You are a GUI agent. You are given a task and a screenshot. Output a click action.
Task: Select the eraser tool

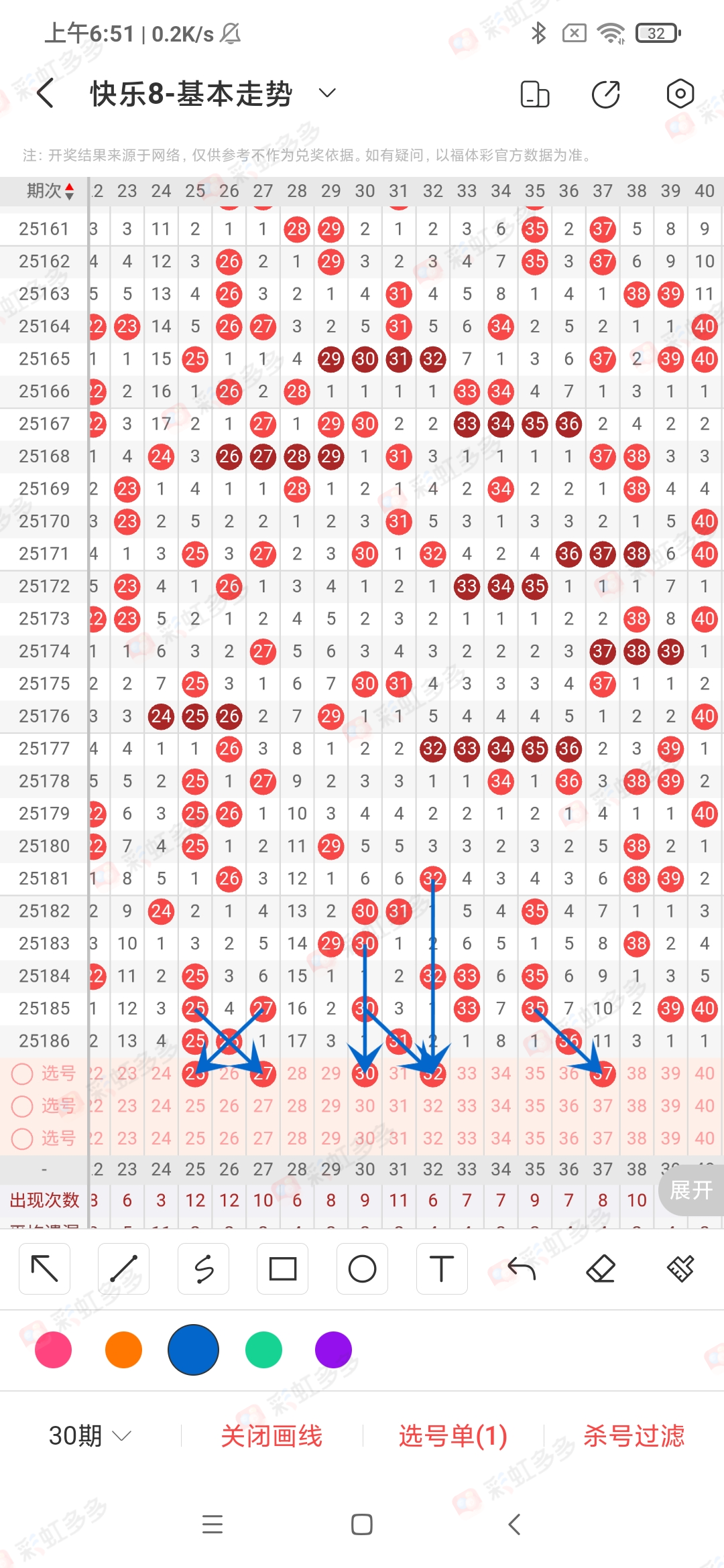pos(601,1268)
